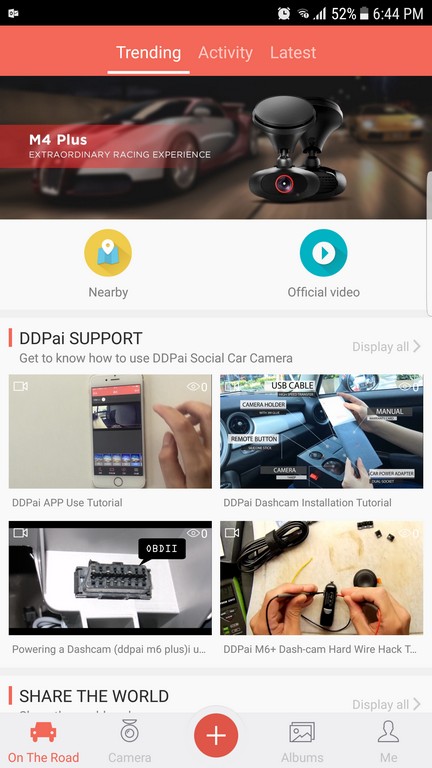Image resolution: width=432 pixels, height=768 pixels.
Task: Open the Powering a Dashcam OBDII video
Action: tap(110, 578)
